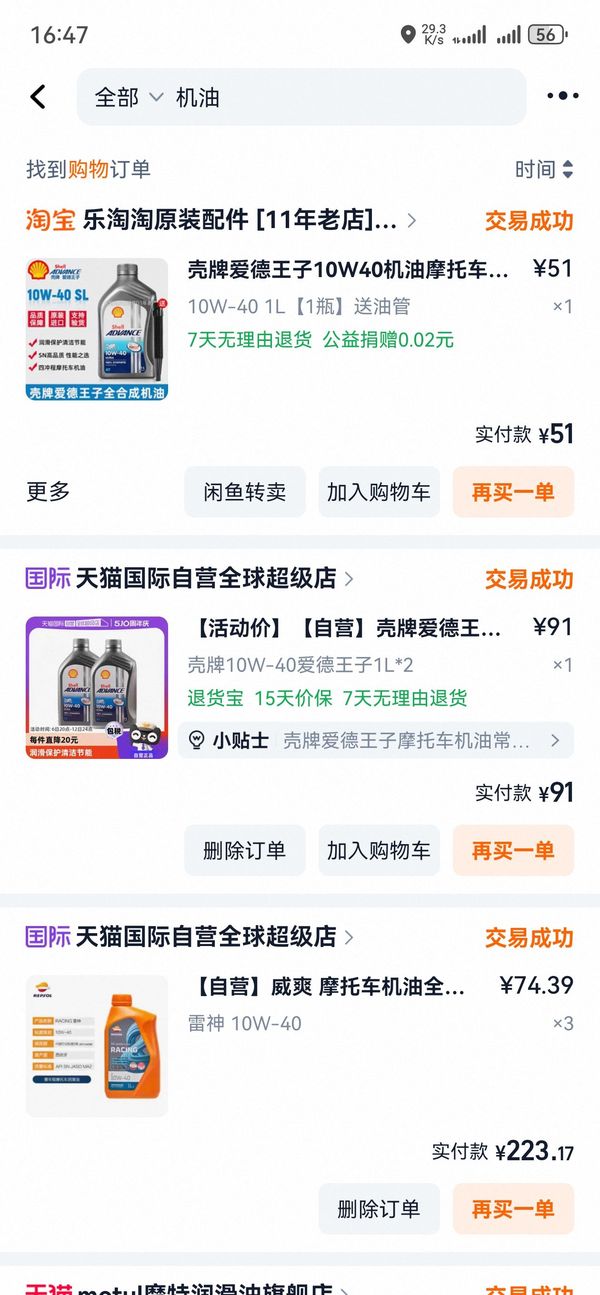Rebuy the ¥91 Shell oil order
Image resolution: width=600 pixels, height=1295 pixels.
click(x=513, y=850)
